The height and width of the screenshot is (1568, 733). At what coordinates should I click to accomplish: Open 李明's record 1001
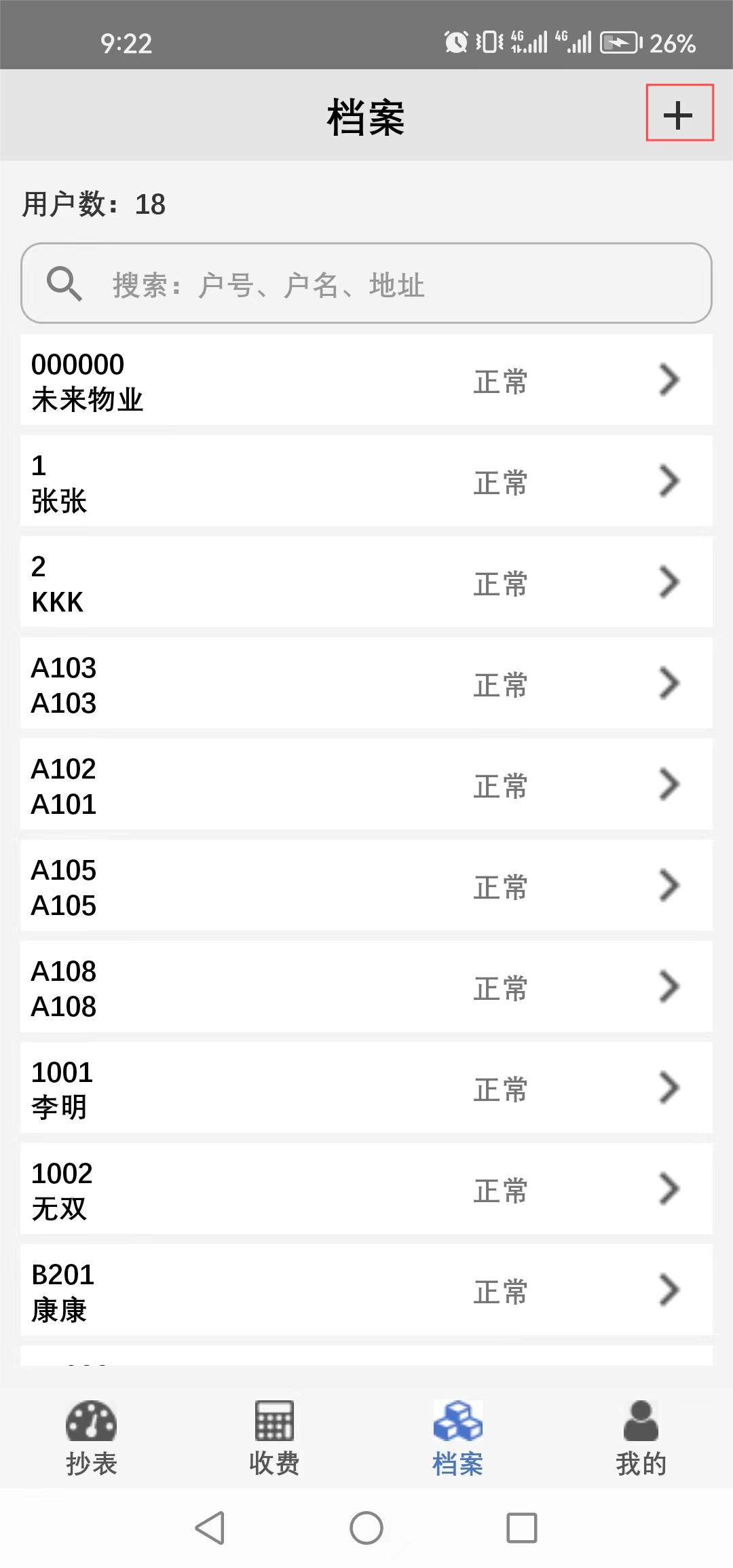pyautogui.click(x=366, y=1089)
